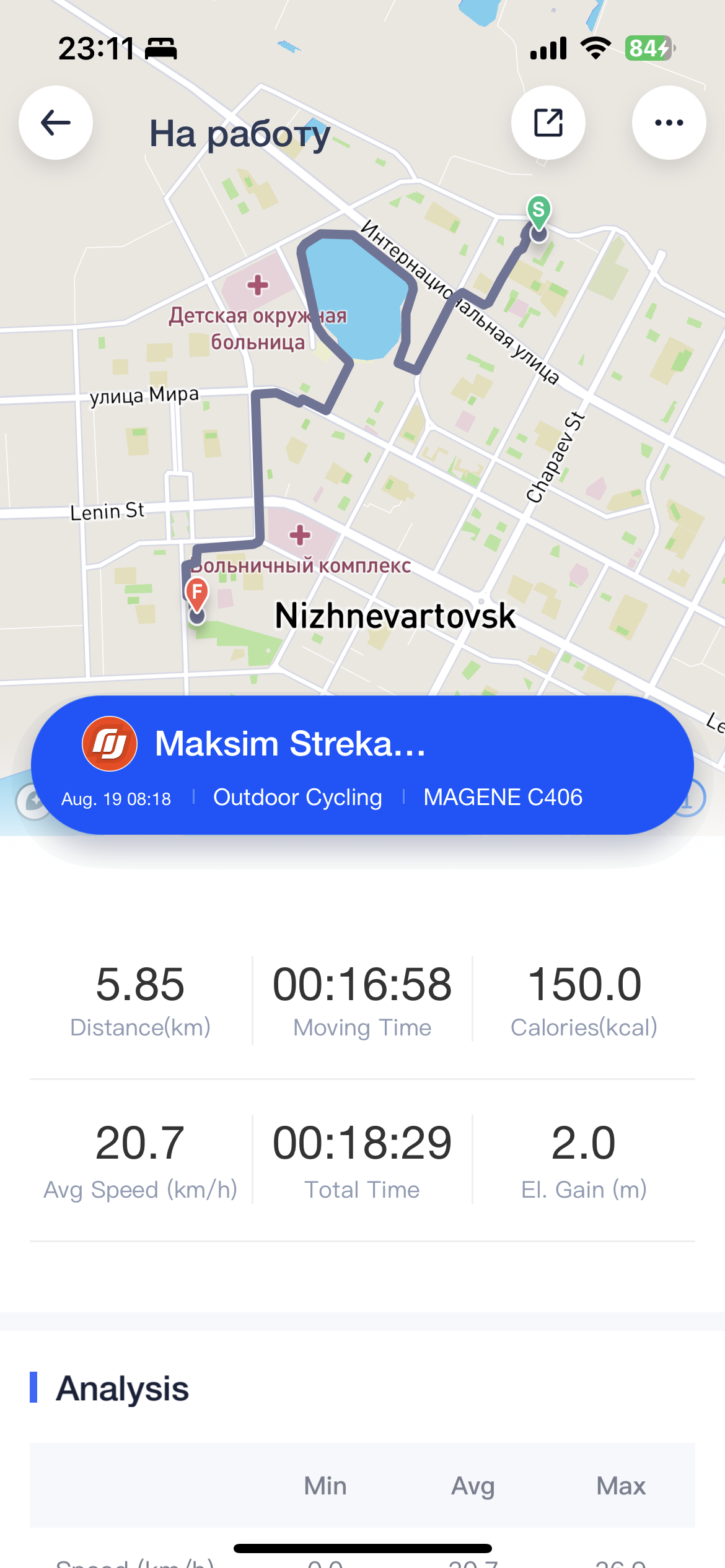Go back using the arrow button

point(56,123)
